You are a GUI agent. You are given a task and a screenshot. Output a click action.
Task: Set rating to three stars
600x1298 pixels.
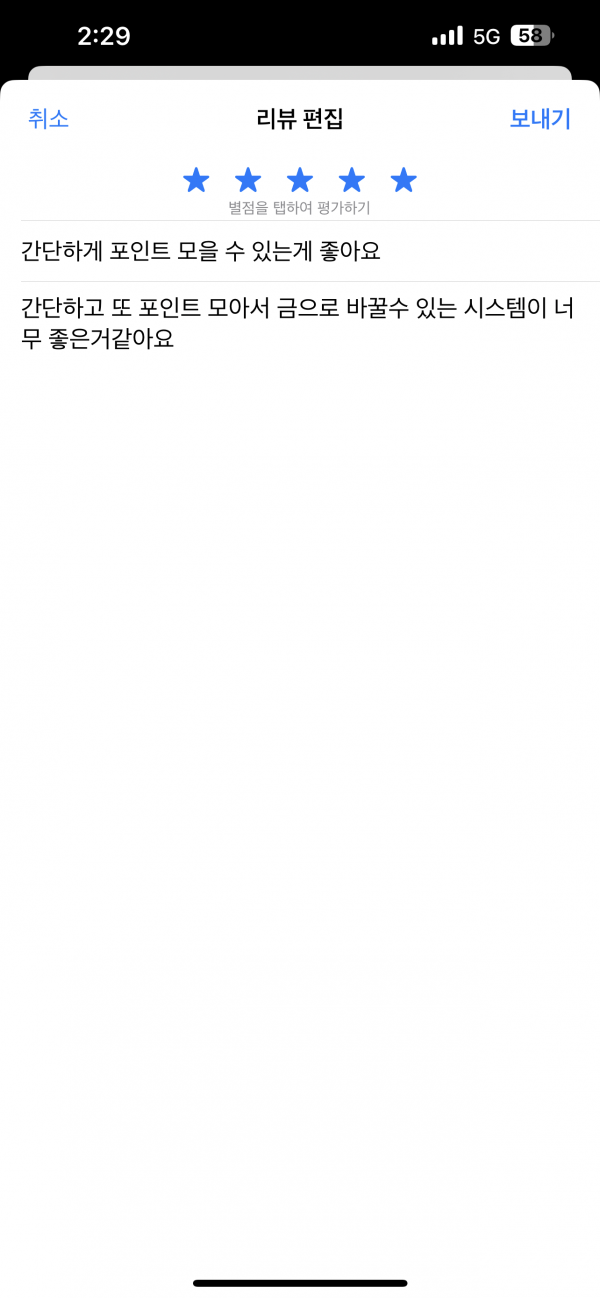[300, 180]
